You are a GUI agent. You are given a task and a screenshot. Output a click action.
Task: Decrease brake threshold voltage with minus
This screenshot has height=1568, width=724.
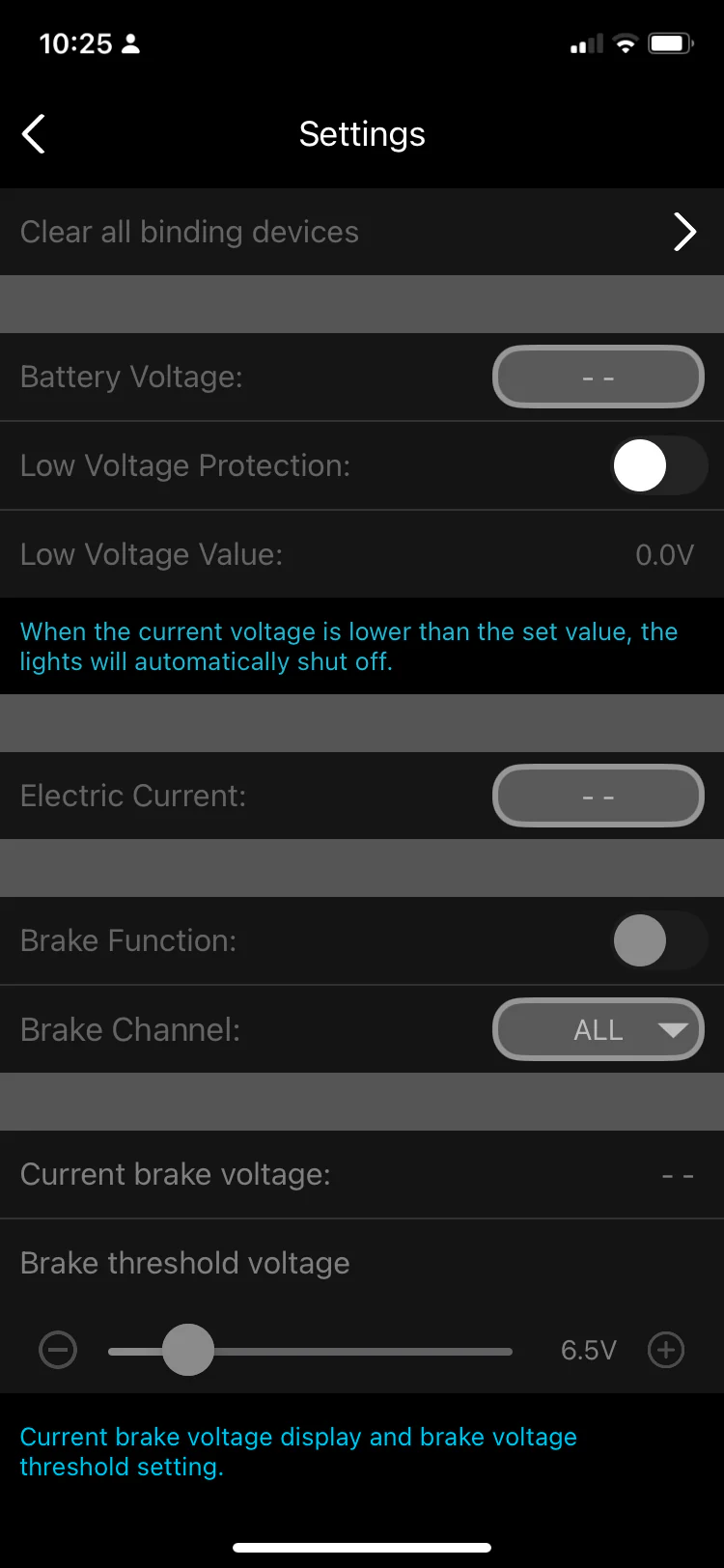click(58, 1350)
